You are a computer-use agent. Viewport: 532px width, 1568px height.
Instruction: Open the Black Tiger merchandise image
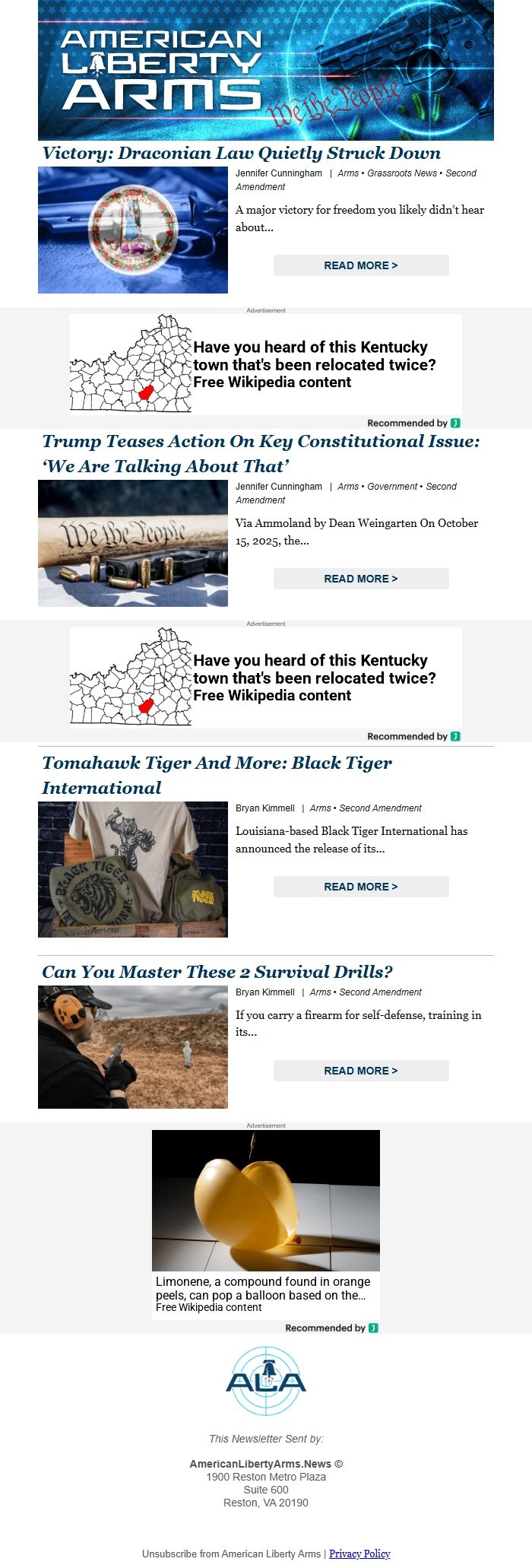click(133, 869)
